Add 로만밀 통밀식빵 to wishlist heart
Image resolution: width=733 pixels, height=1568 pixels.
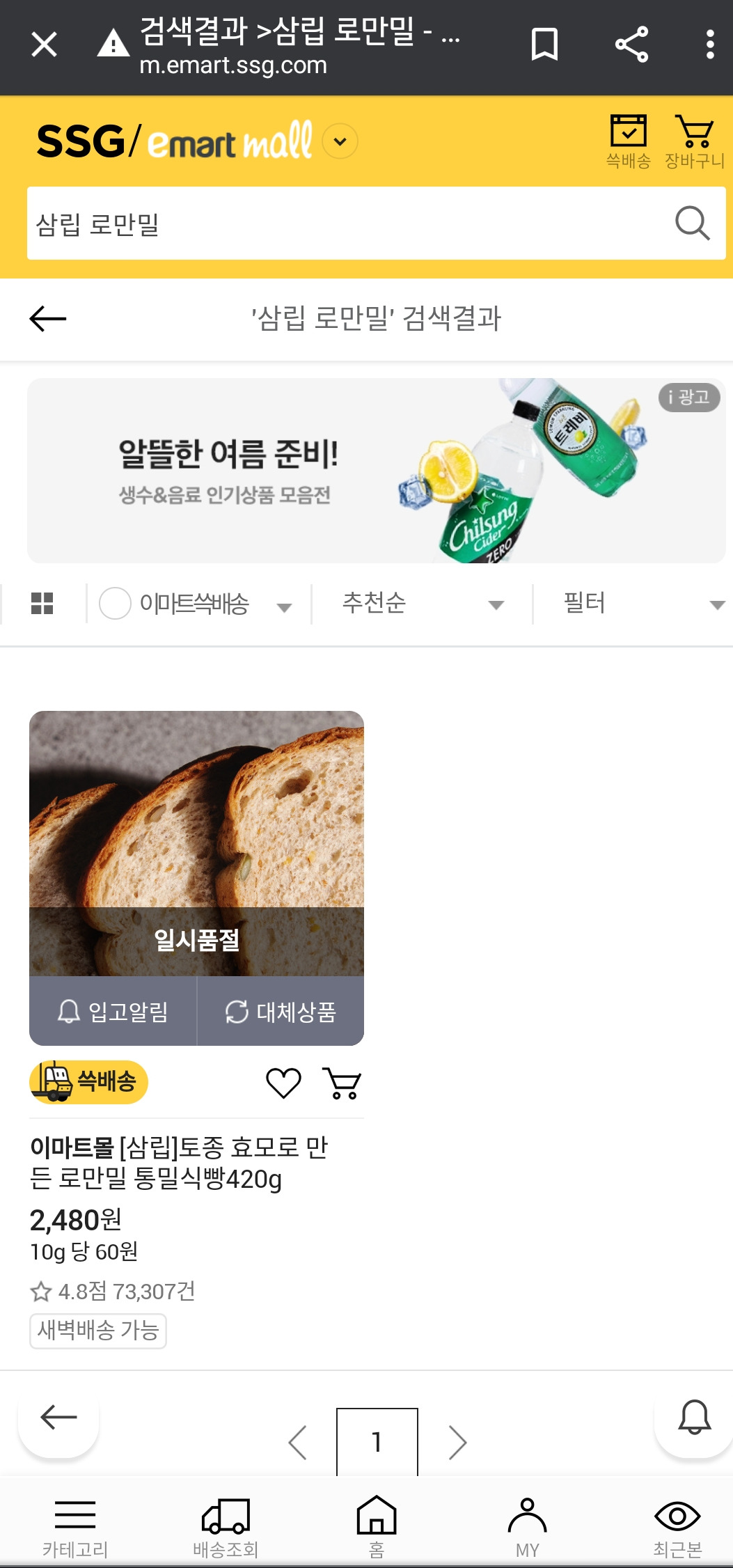coord(283,1083)
